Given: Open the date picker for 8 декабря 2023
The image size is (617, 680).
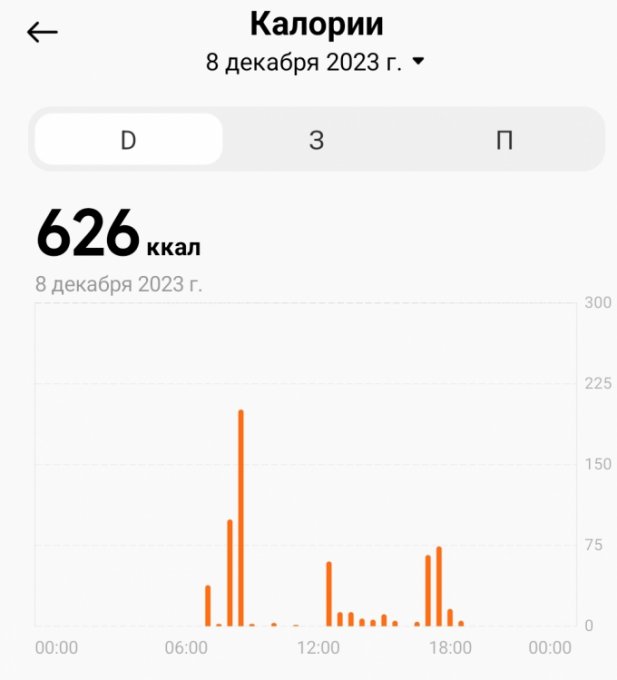Looking at the screenshot, I should [315, 62].
